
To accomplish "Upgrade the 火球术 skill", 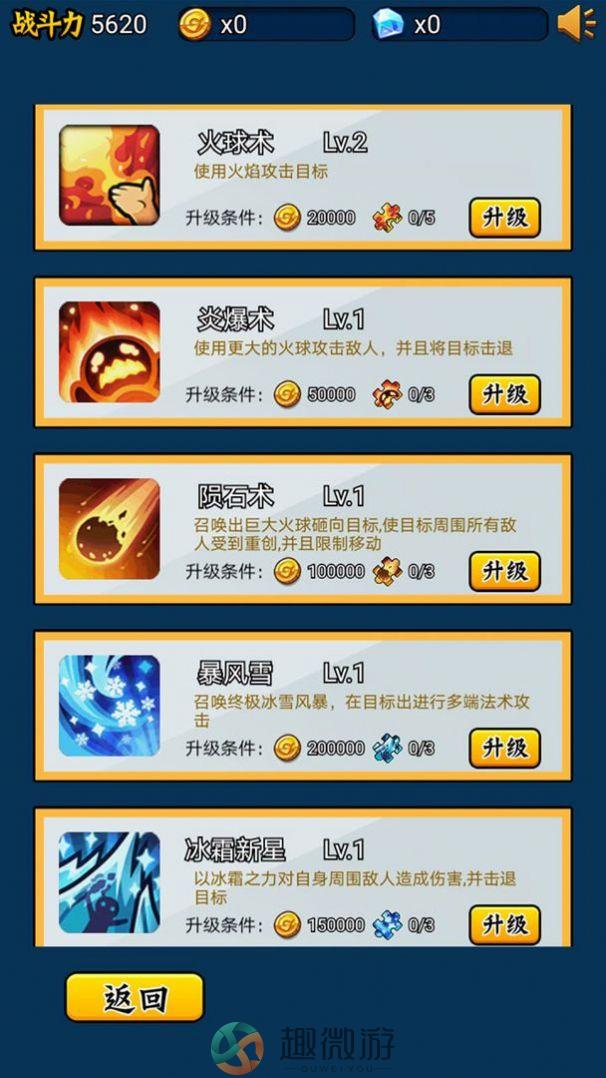I will 505,218.
